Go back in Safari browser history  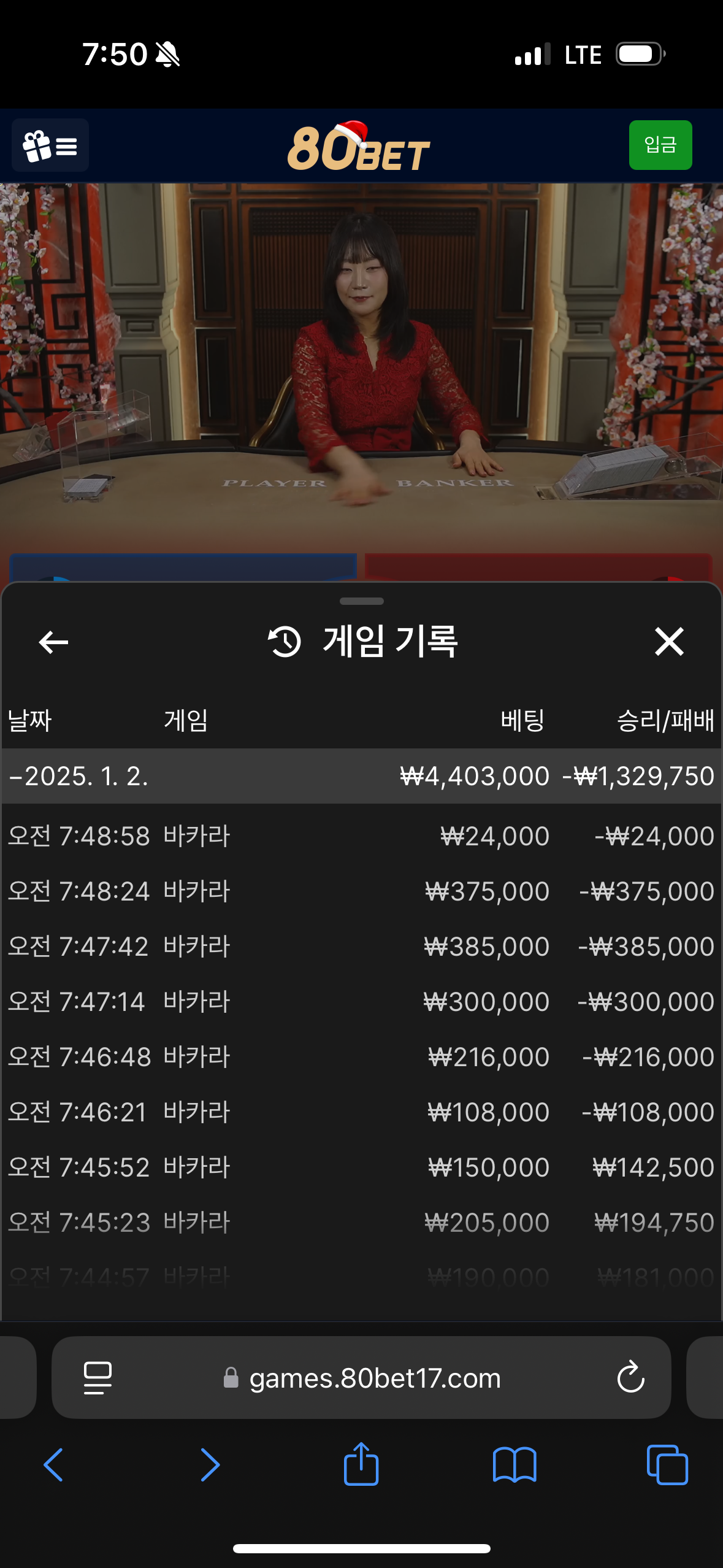(53, 1465)
